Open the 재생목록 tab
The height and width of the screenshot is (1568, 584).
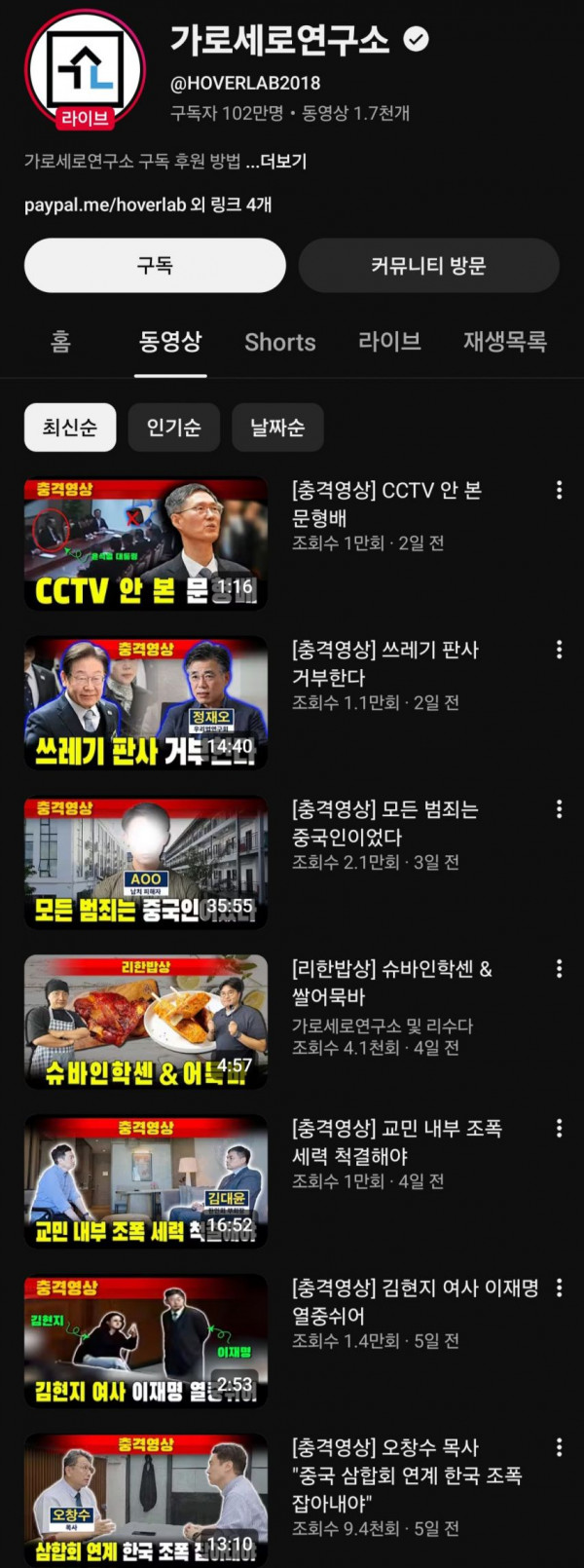(504, 342)
